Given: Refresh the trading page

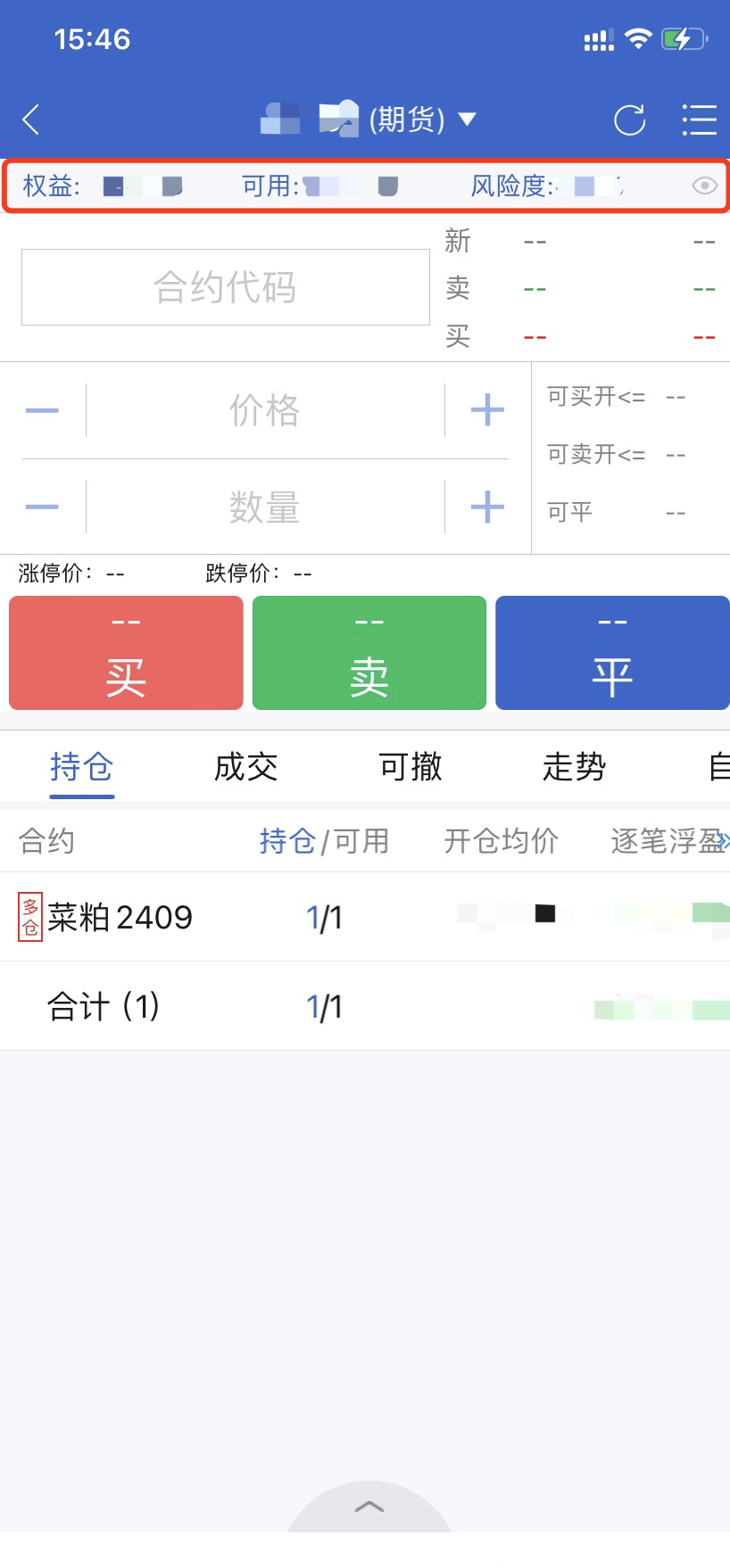Looking at the screenshot, I should click(629, 120).
